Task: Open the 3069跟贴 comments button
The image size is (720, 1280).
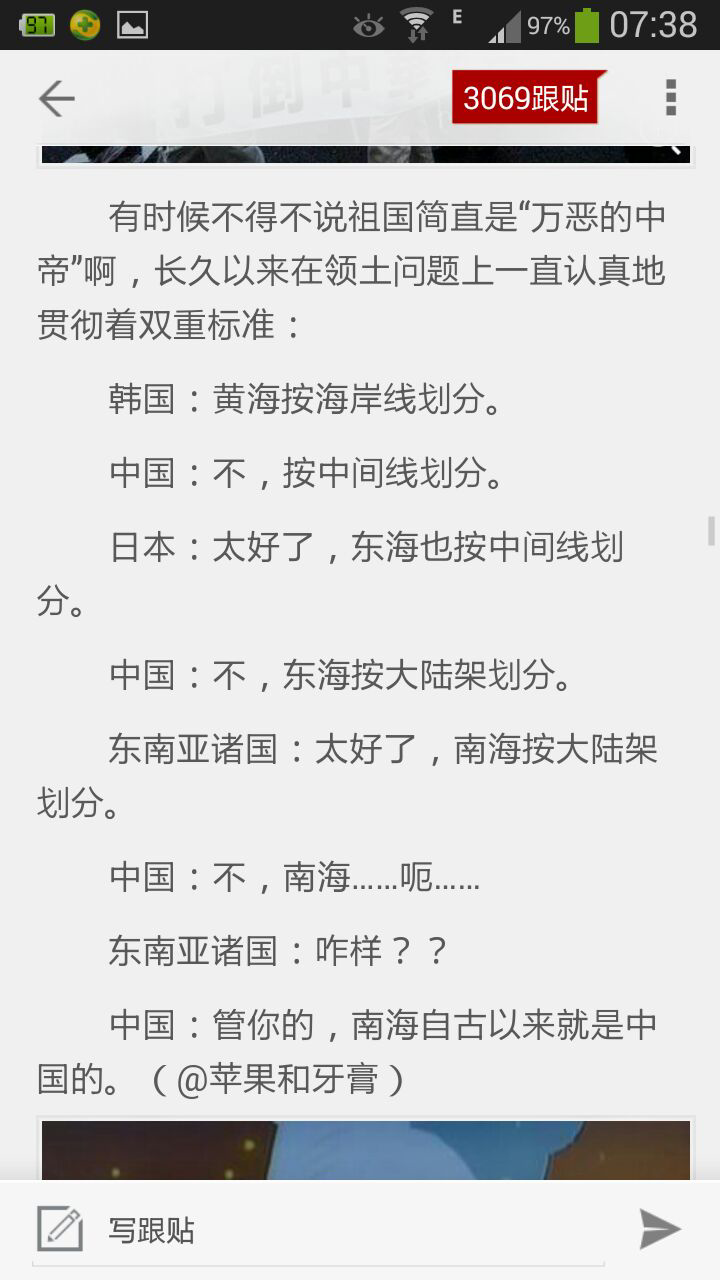Action: 528,98
